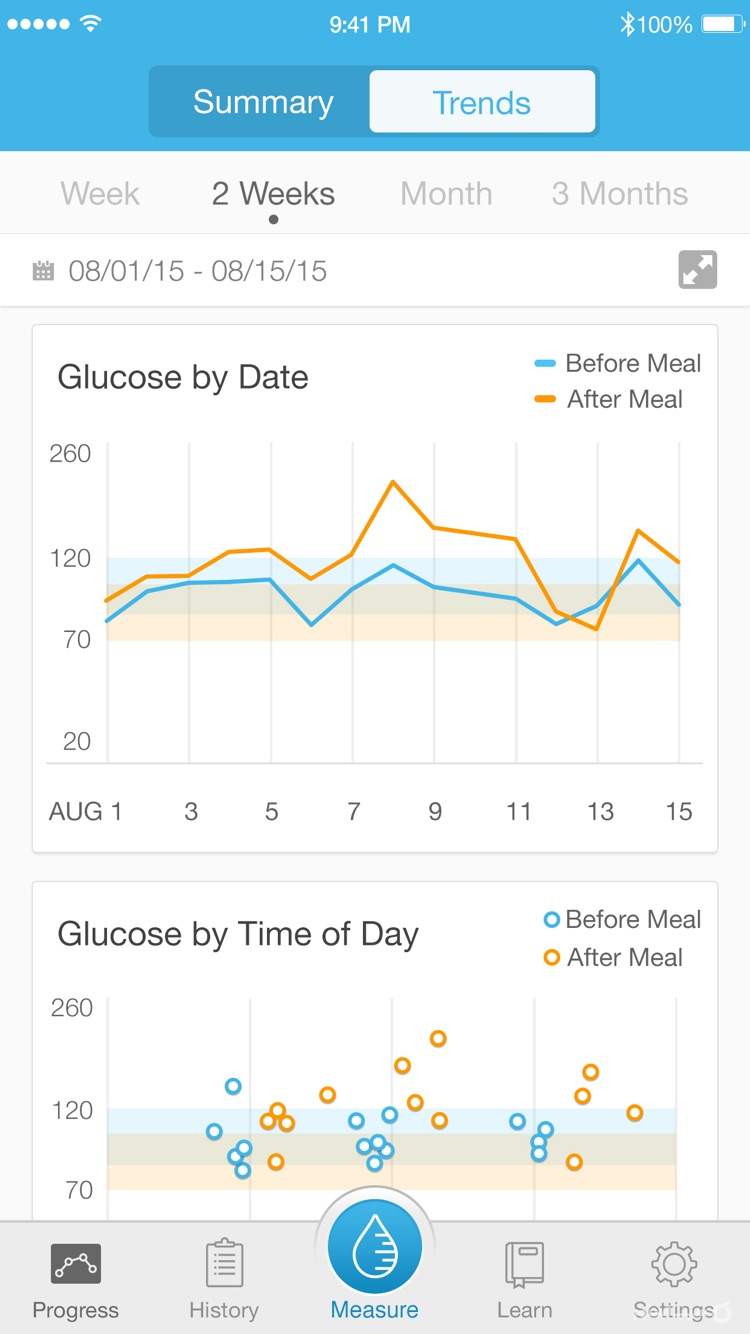Viewport: 750px width, 1334px height.
Task: Click the Trends button
Action: click(x=482, y=101)
